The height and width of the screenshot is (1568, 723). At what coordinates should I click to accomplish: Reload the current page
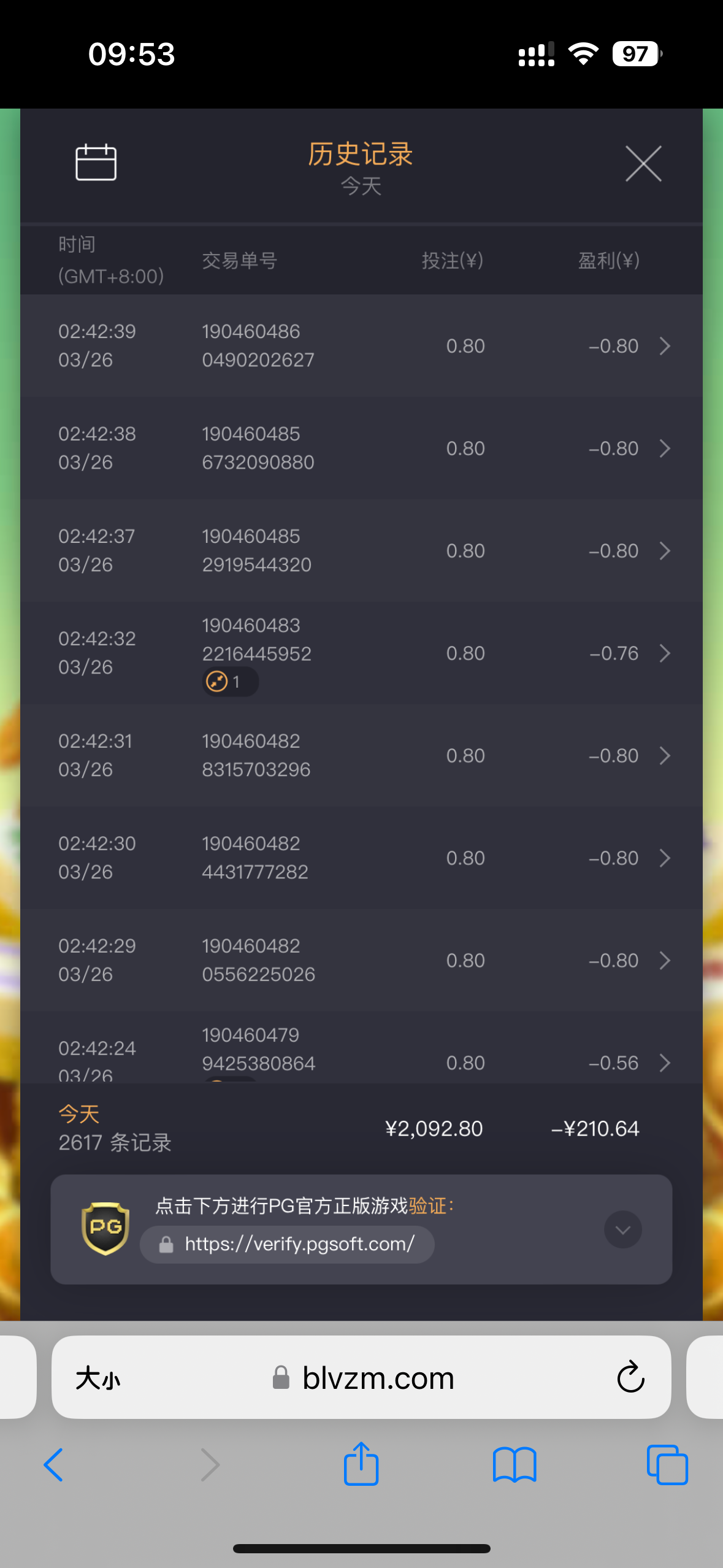coord(630,1377)
